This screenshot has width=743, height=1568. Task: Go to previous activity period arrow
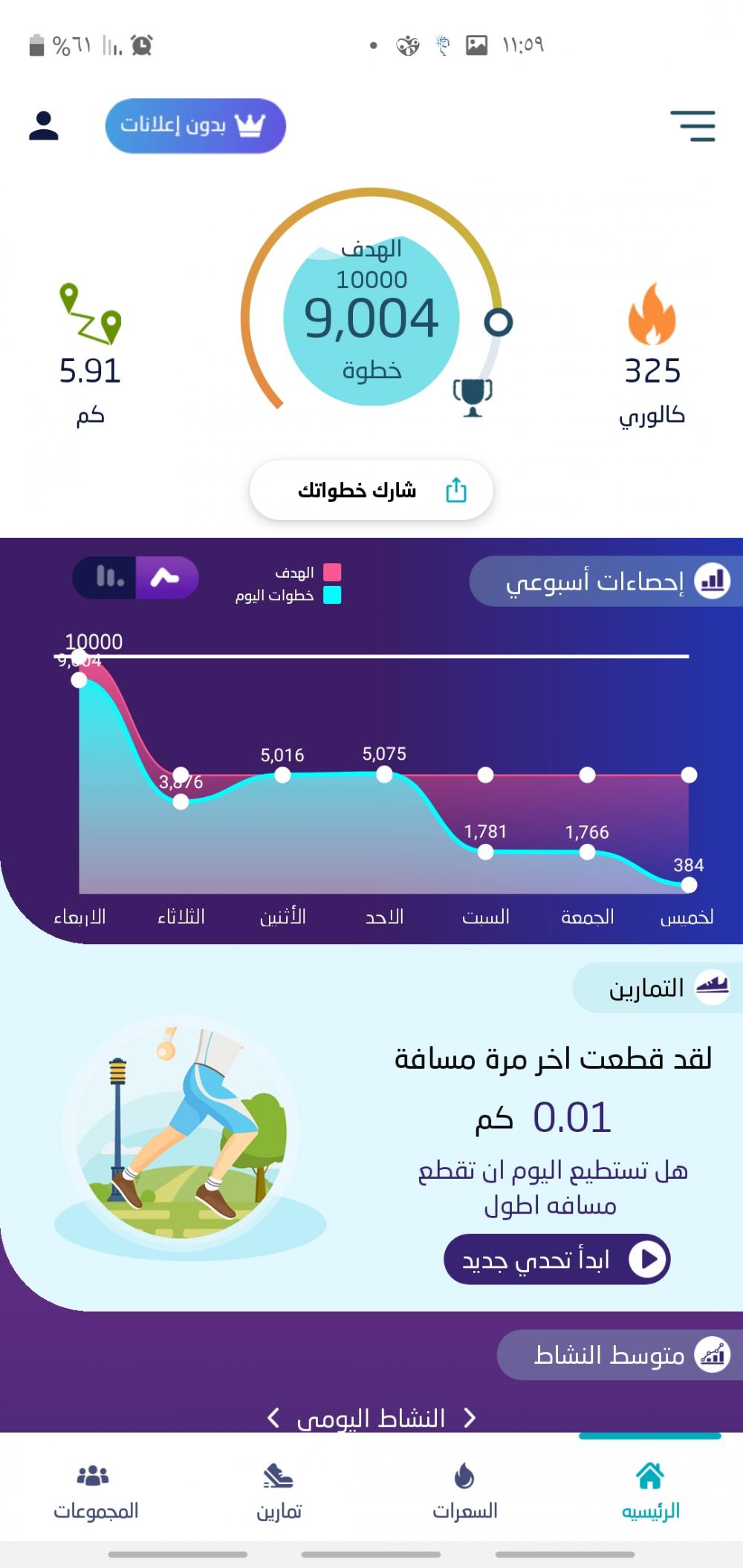274,1418
